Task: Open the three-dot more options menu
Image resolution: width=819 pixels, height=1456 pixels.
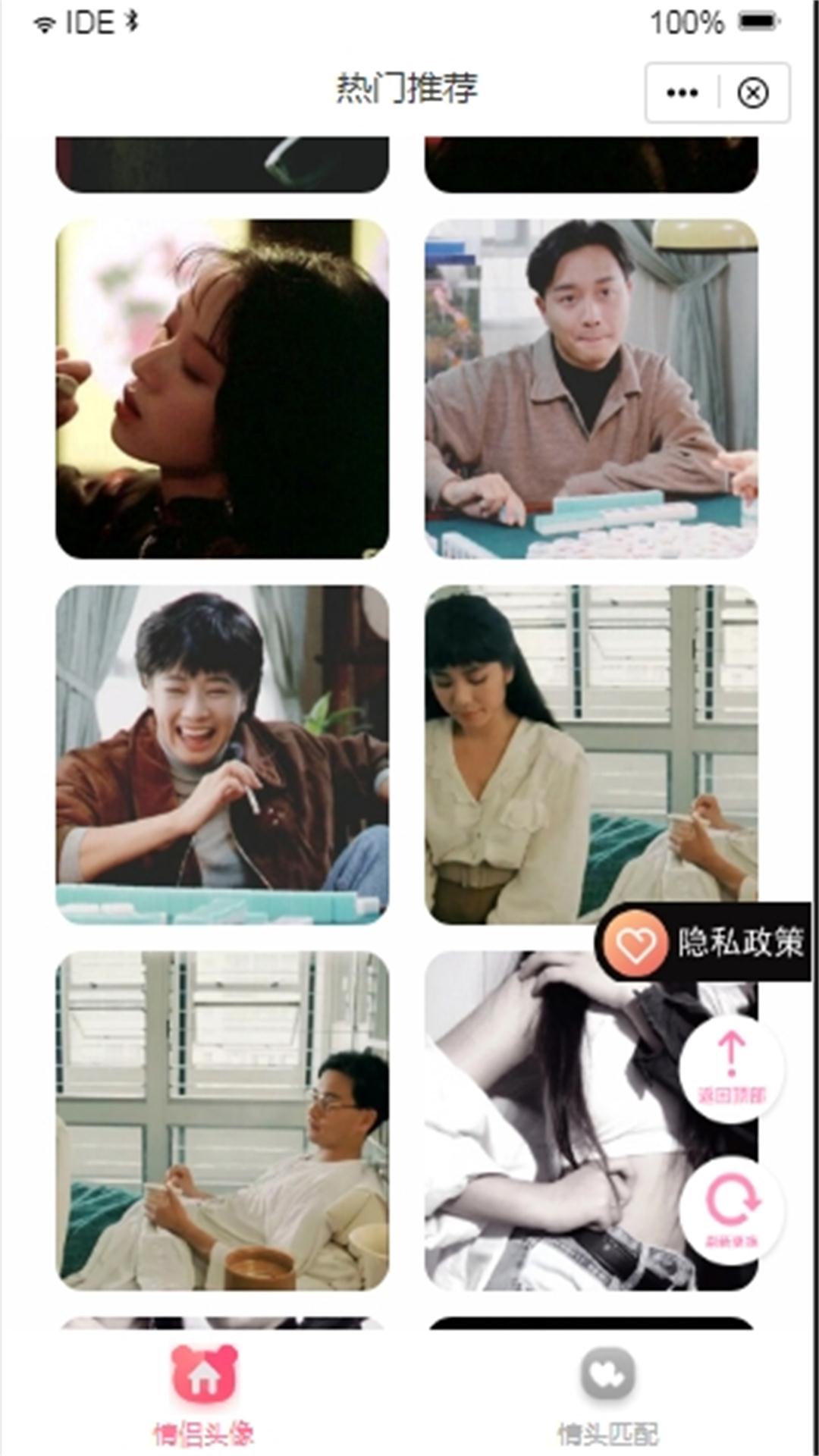Action: click(x=681, y=92)
